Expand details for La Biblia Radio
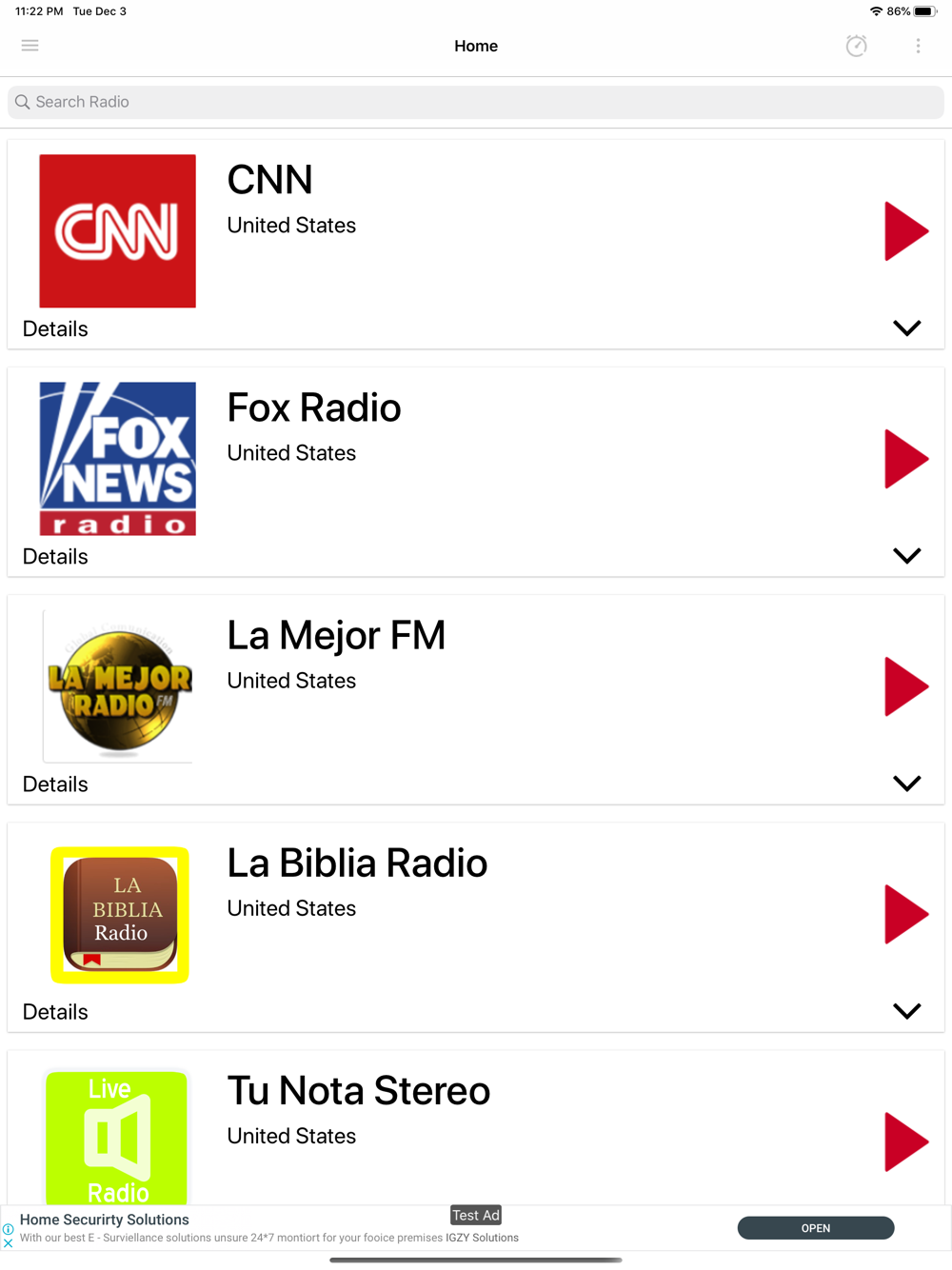Viewport: 952px width, 1270px height. tap(906, 1011)
